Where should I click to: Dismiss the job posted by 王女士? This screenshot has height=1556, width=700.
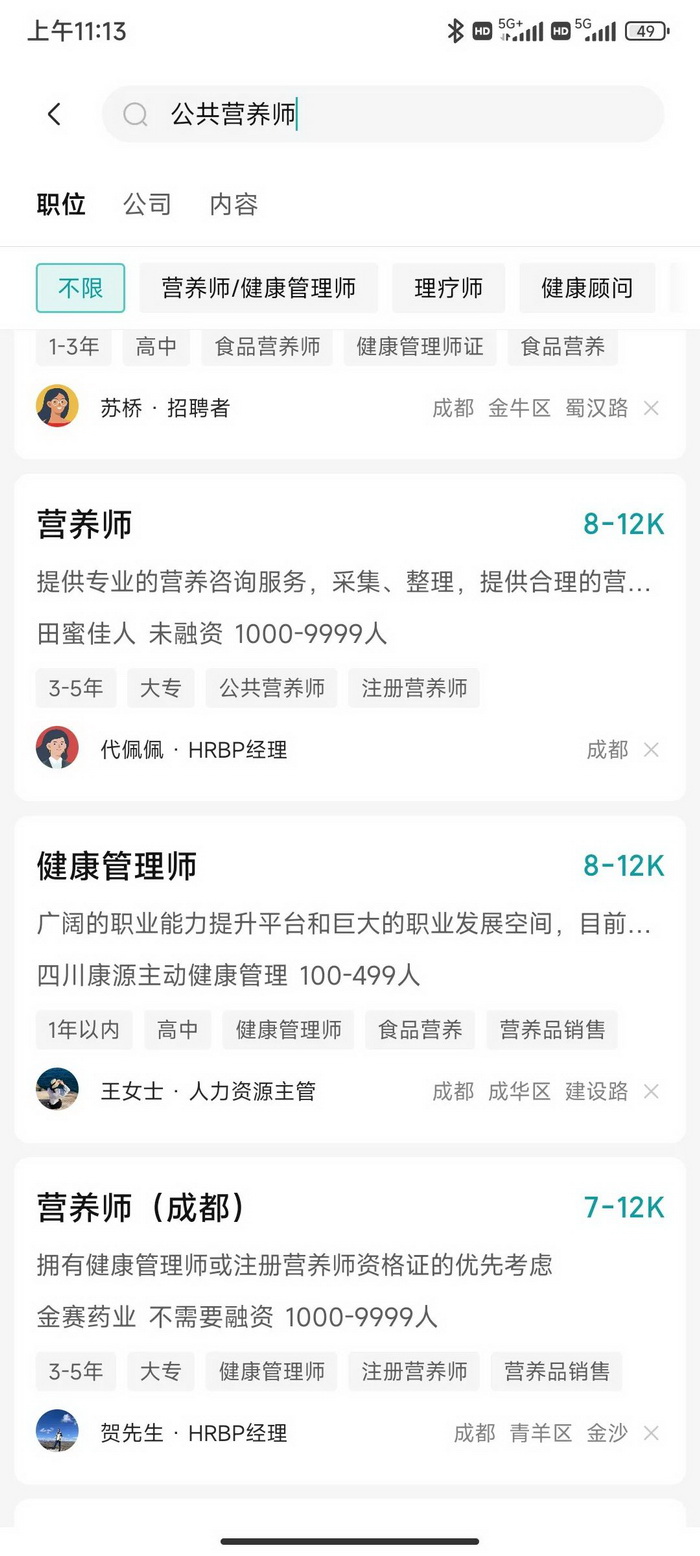[651, 1091]
